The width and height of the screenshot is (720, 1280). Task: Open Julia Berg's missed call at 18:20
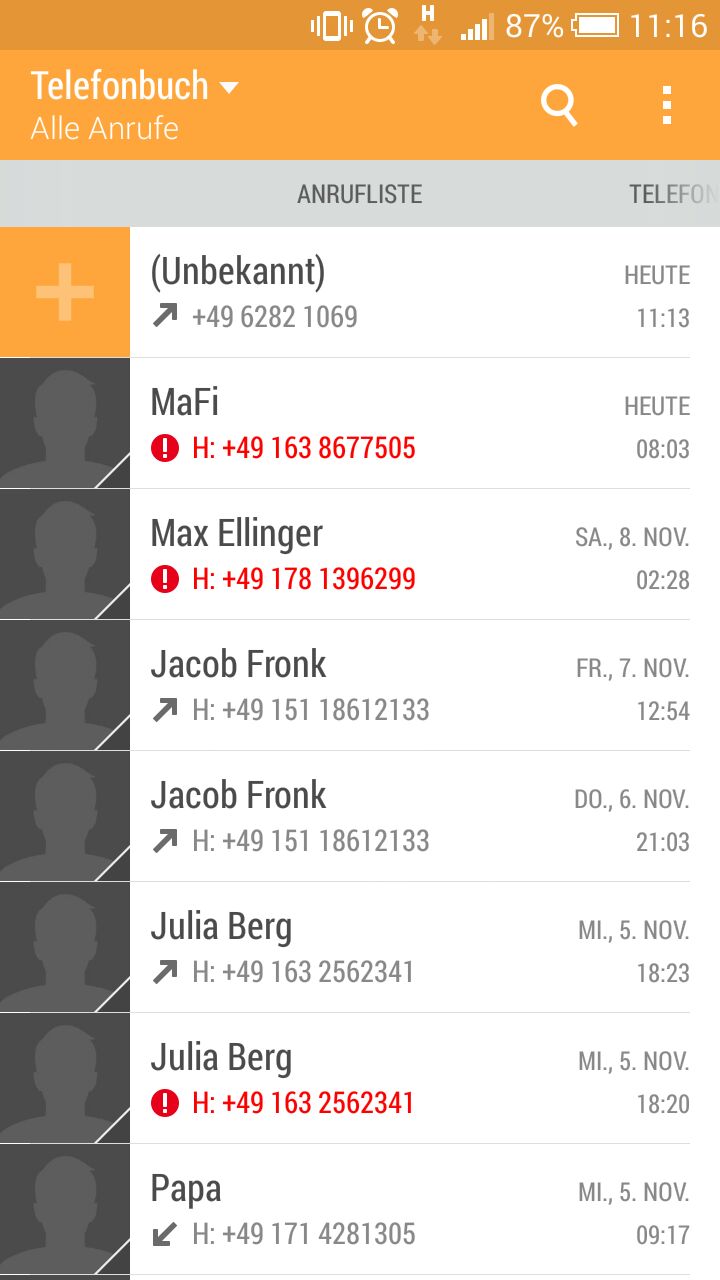tap(410, 1079)
